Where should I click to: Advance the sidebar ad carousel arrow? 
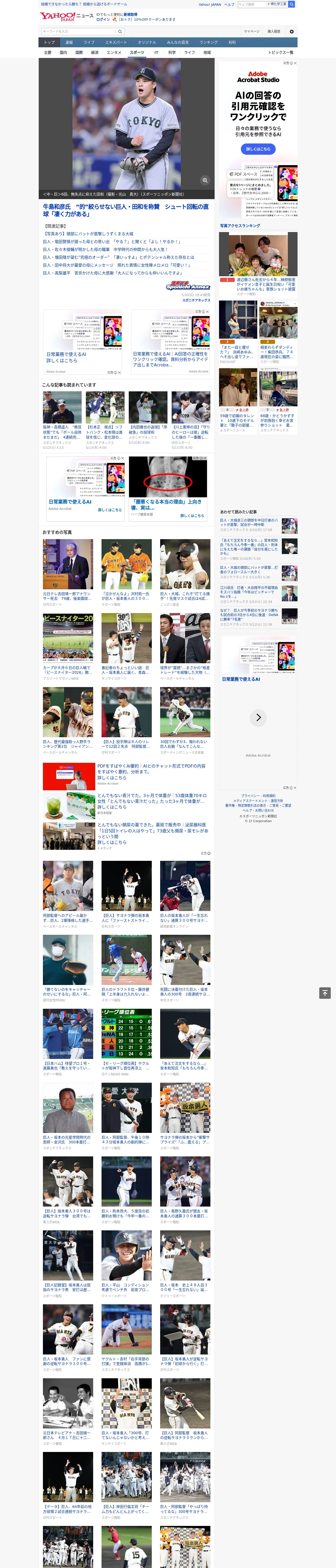coord(258,718)
